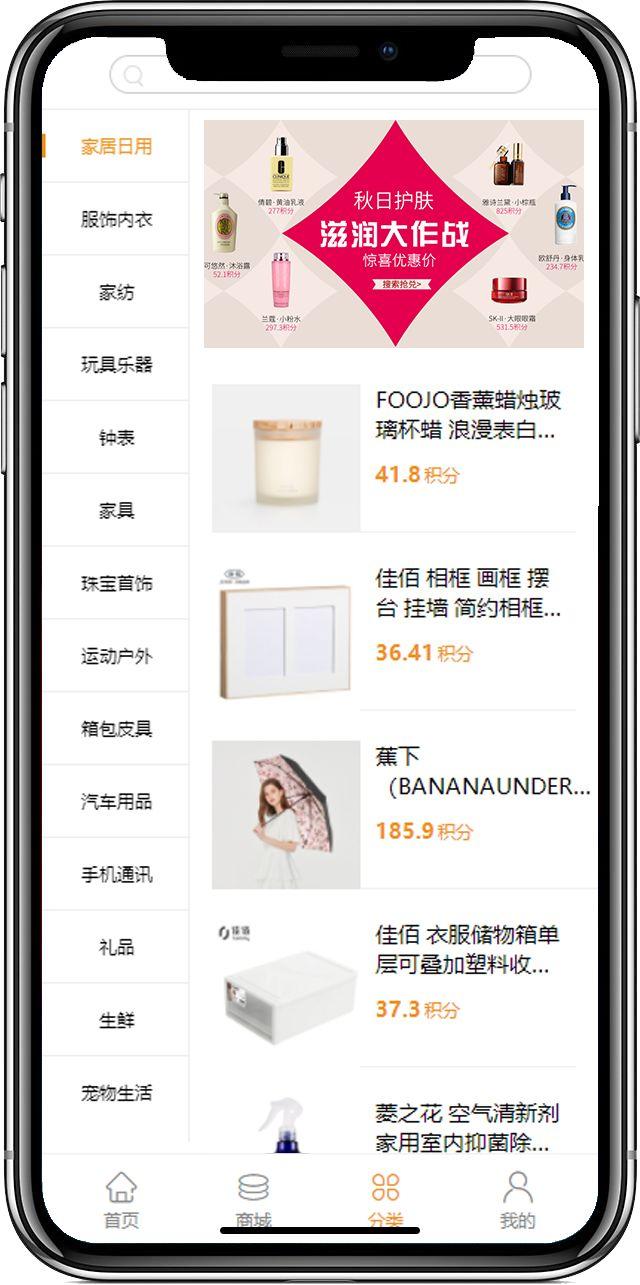Go to the 首页 tab
The width and height of the screenshot is (640, 1285).
click(121, 1201)
